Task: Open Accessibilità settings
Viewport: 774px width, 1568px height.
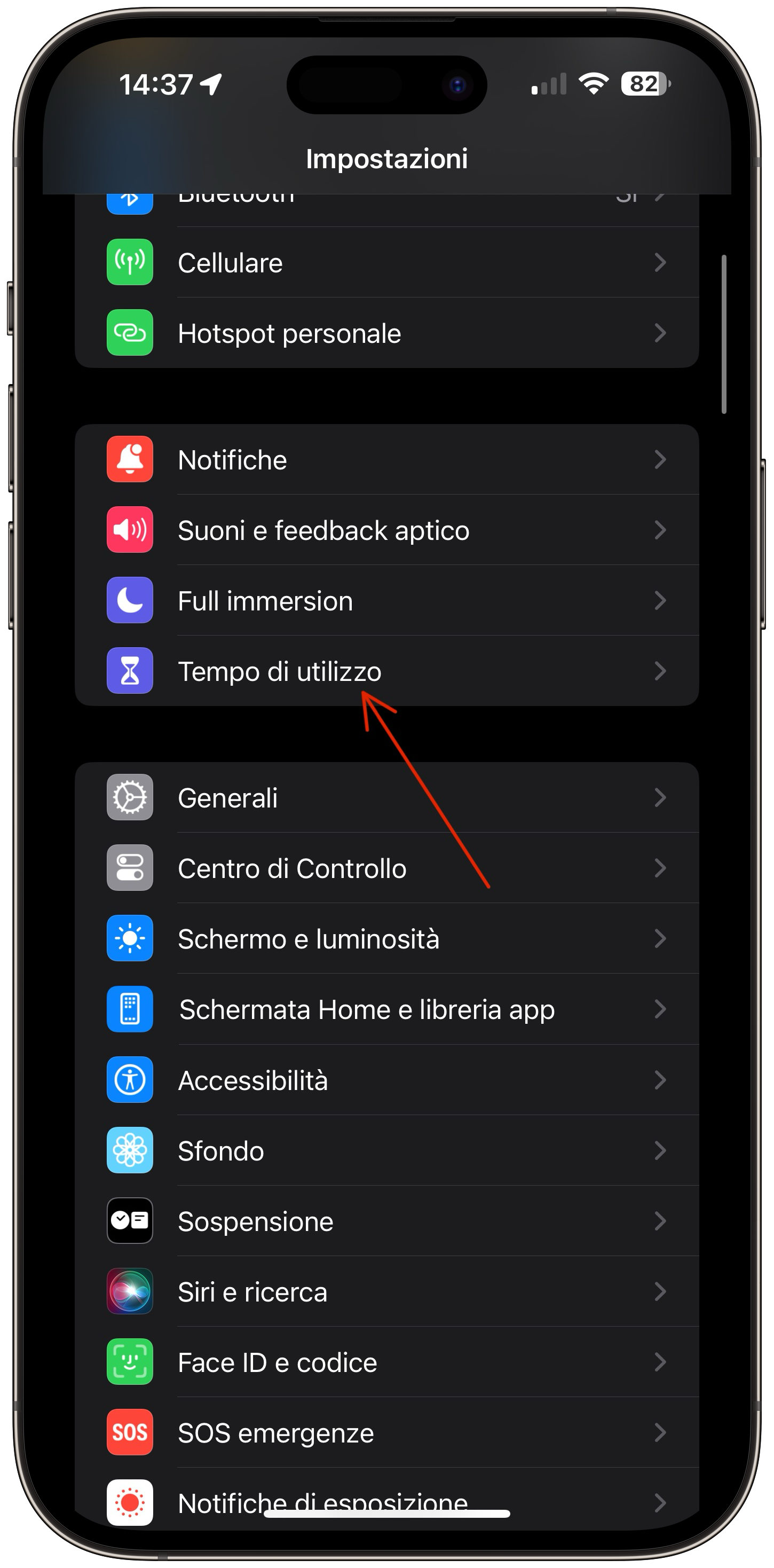Action: [x=387, y=1080]
